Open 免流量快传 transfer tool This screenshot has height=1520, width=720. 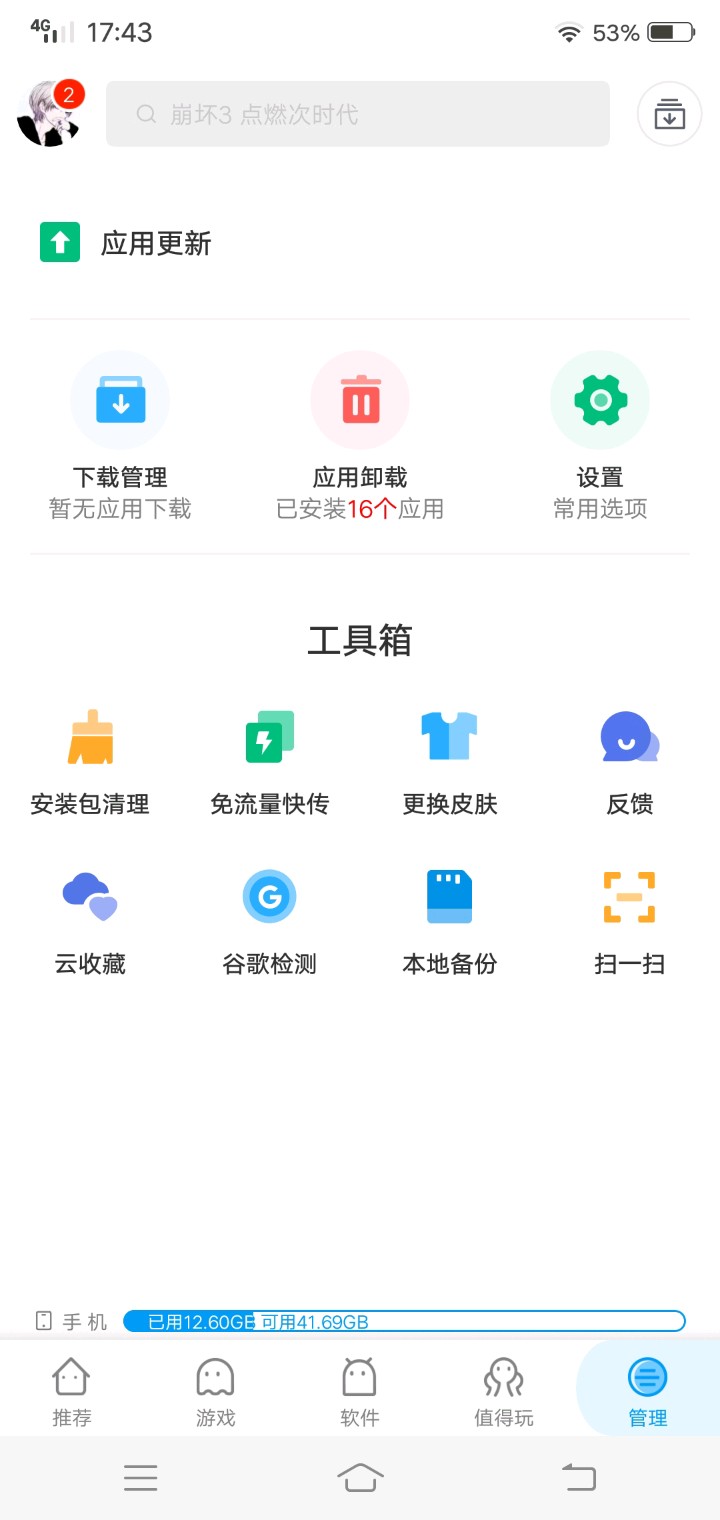270,762
